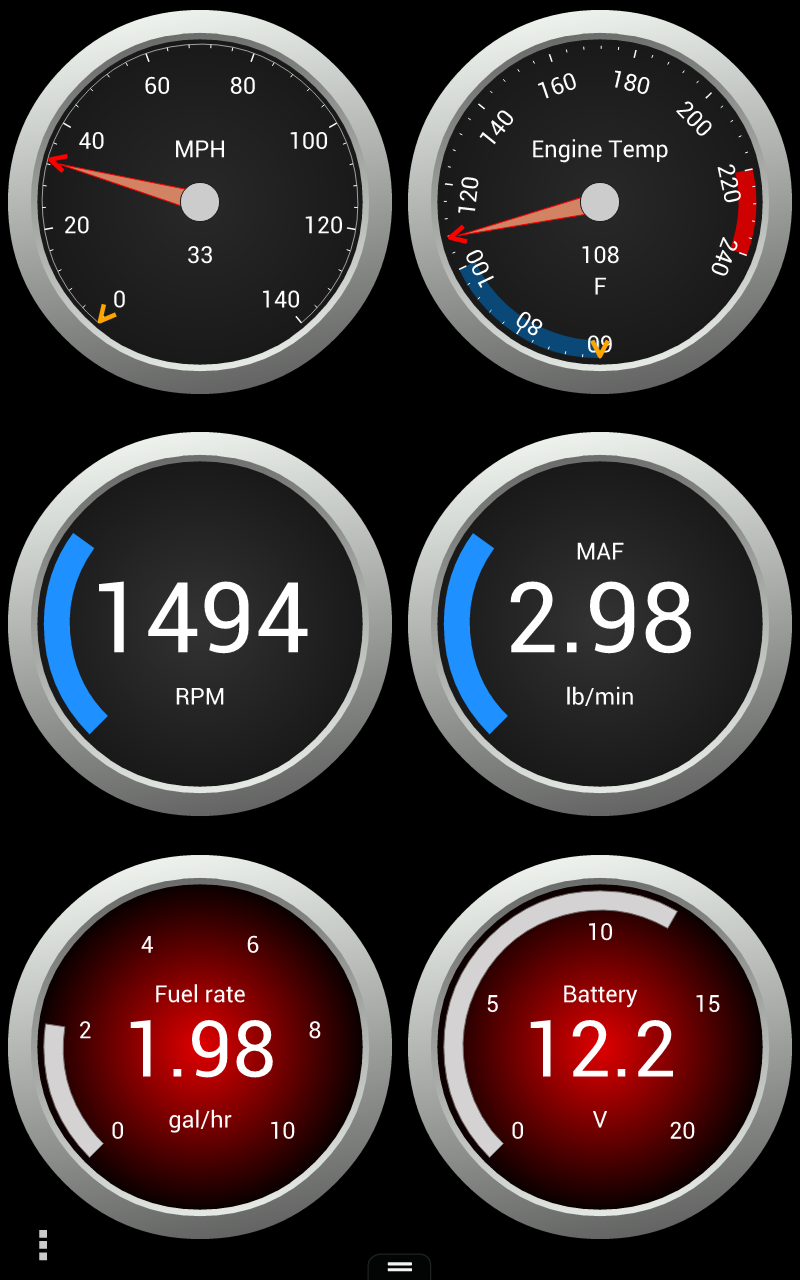Tap the F unit label on Engine Temp

click(601, 285)
